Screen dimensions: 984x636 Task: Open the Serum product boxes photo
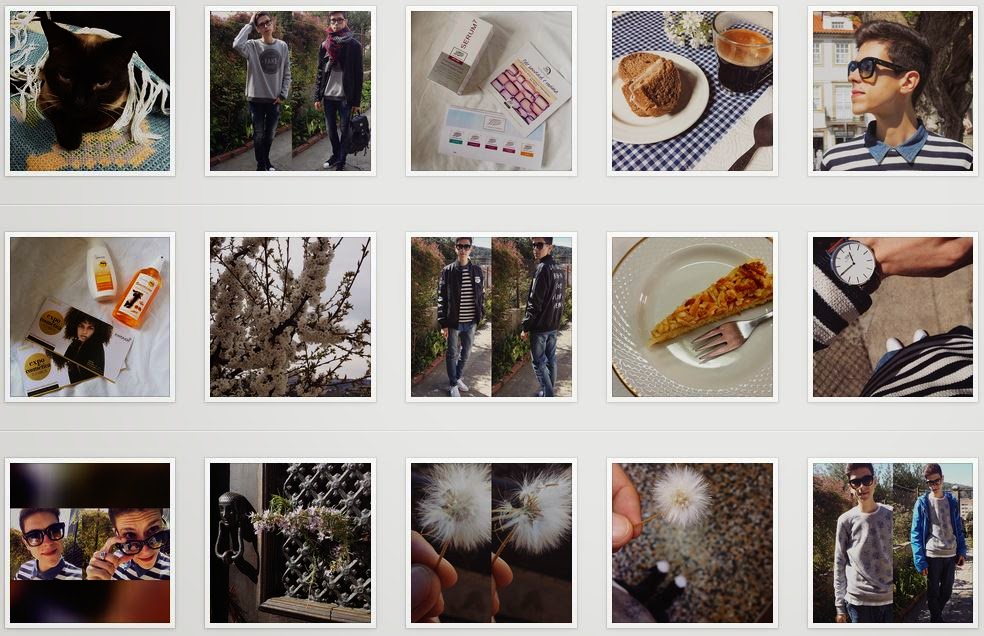(x=491, y=91)
